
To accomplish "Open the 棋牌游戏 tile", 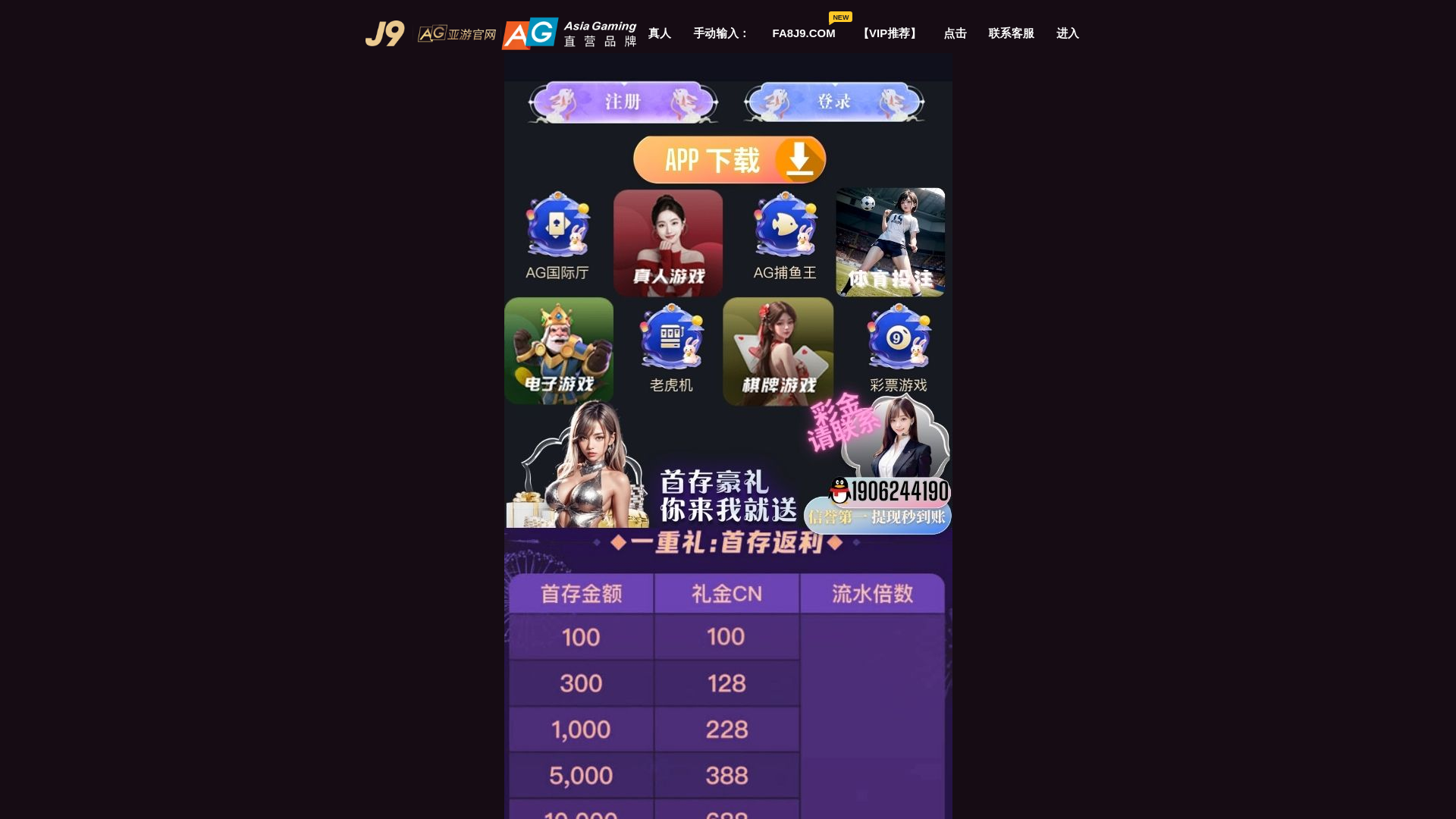I will click(x=778, y=351).
